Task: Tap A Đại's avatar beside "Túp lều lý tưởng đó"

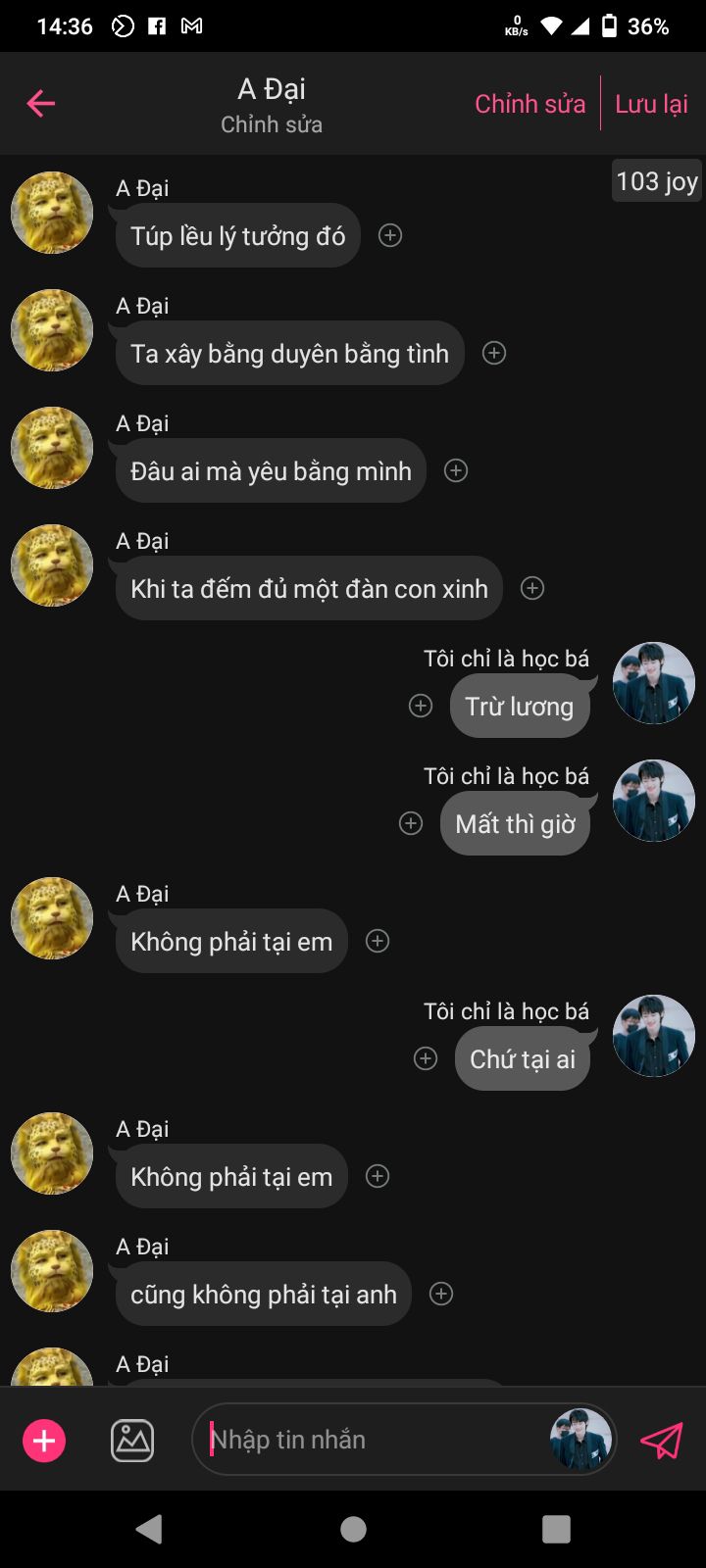Action: (x=52, y=213)
